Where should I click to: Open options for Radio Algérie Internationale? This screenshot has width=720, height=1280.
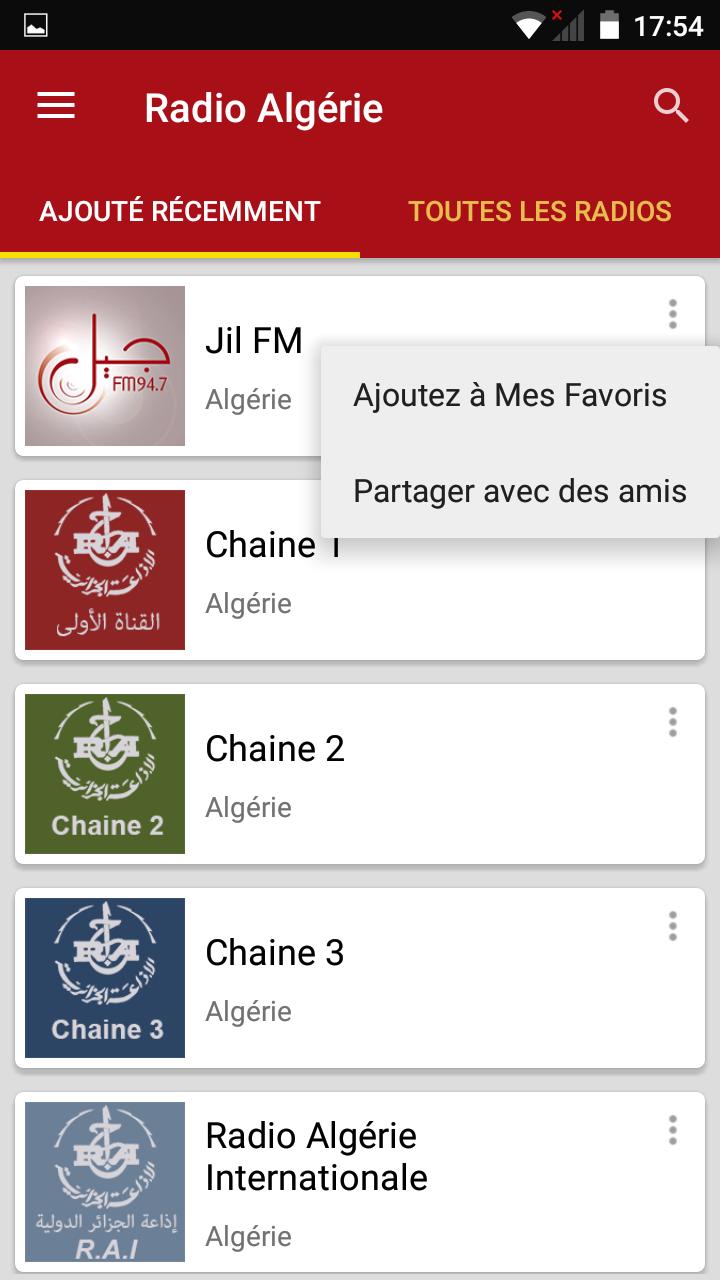tap(672, 1130)
